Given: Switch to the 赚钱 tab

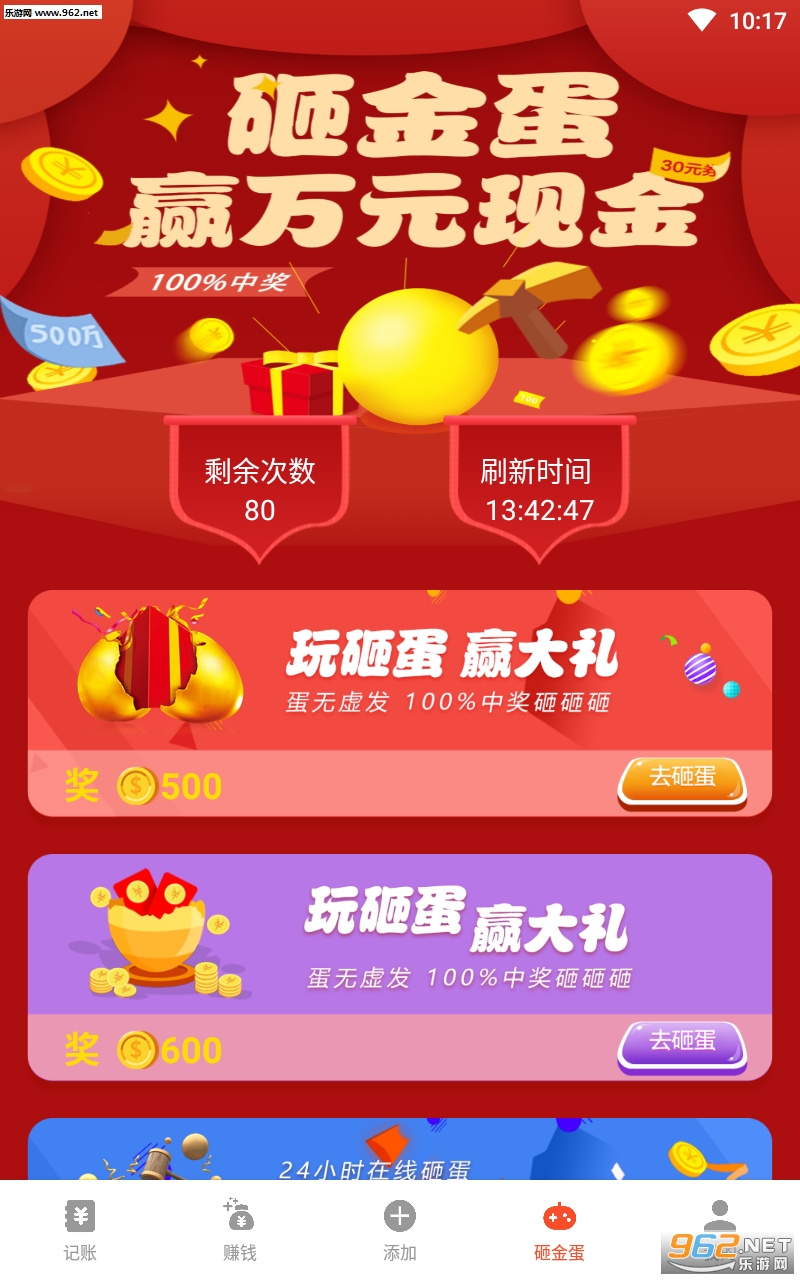Looking at the screenshot, I should 240,1231.
